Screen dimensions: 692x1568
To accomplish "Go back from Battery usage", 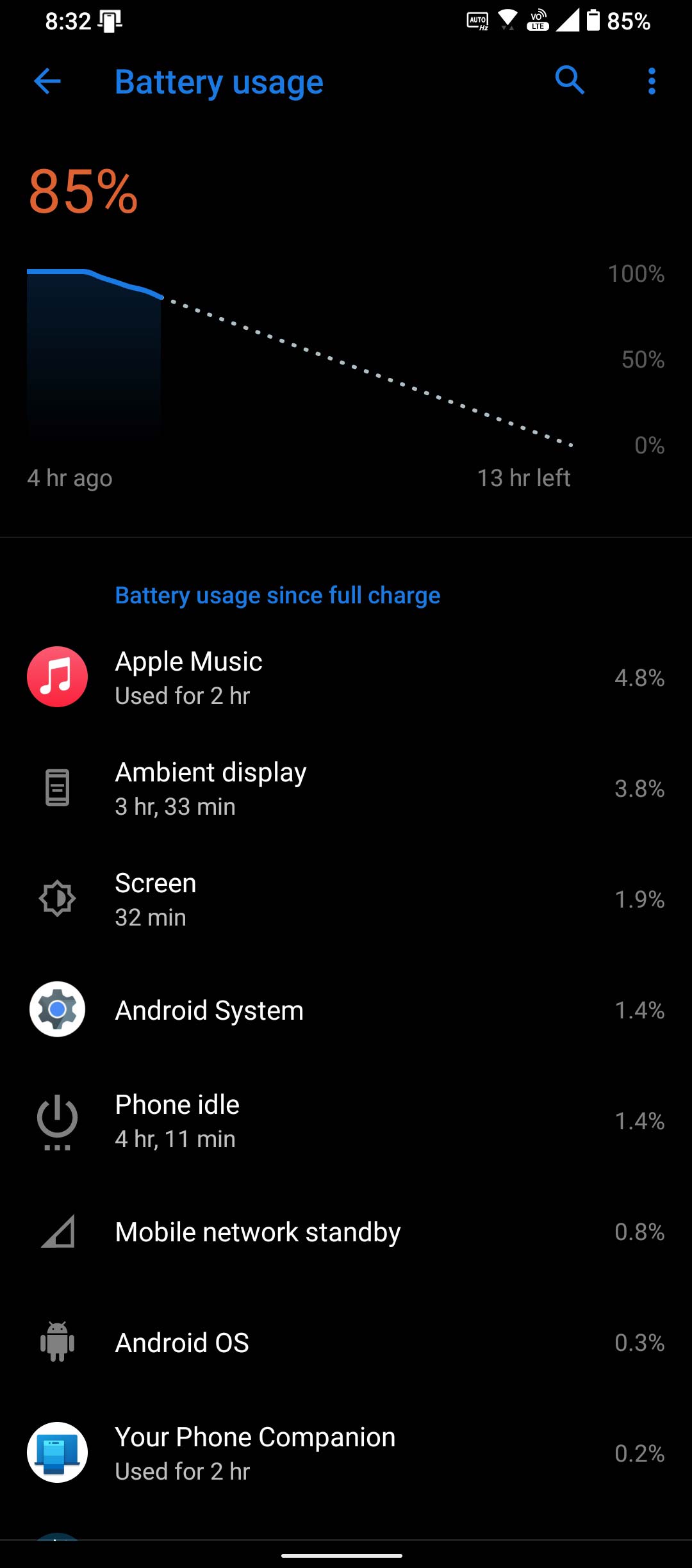I will click(x=47, y=81).
